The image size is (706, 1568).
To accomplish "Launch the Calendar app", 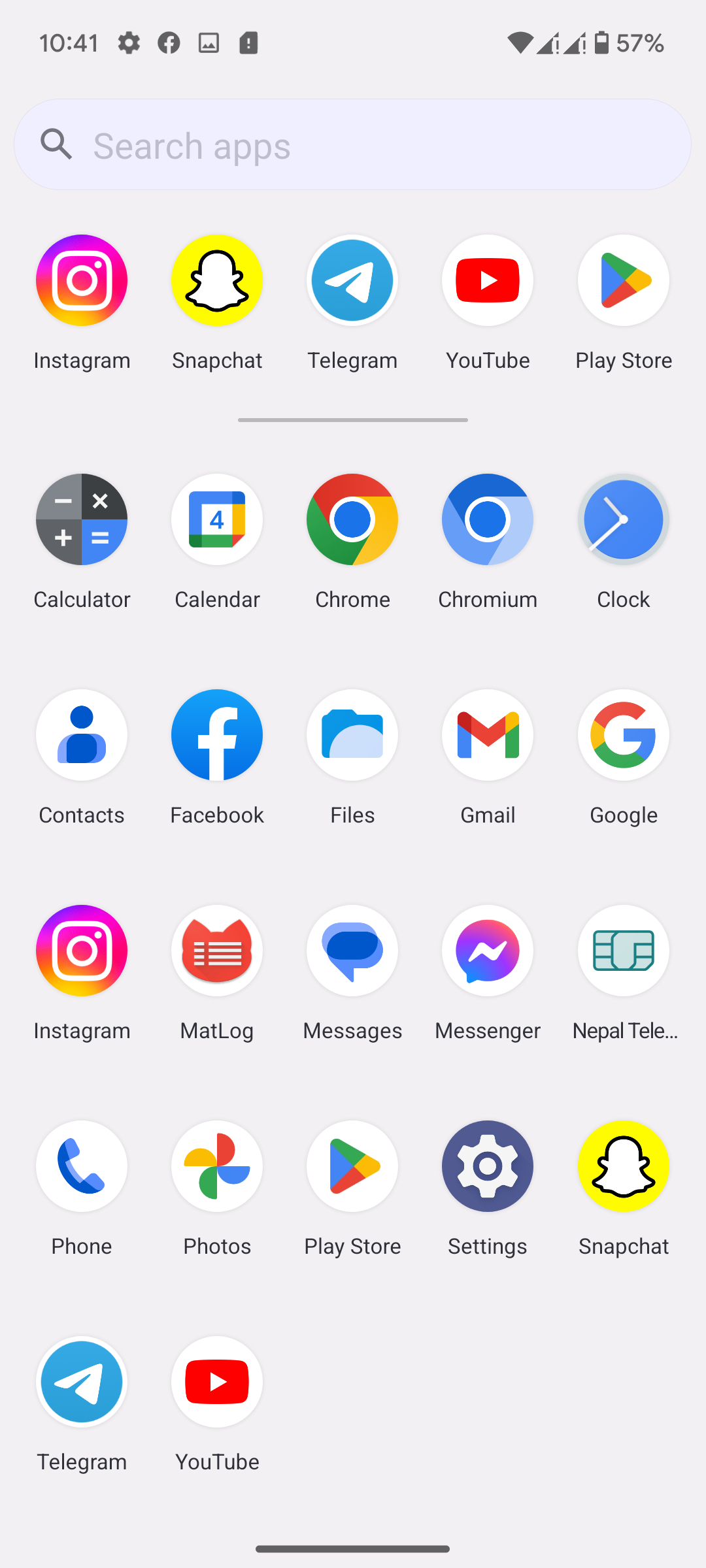I will [217, 520].
